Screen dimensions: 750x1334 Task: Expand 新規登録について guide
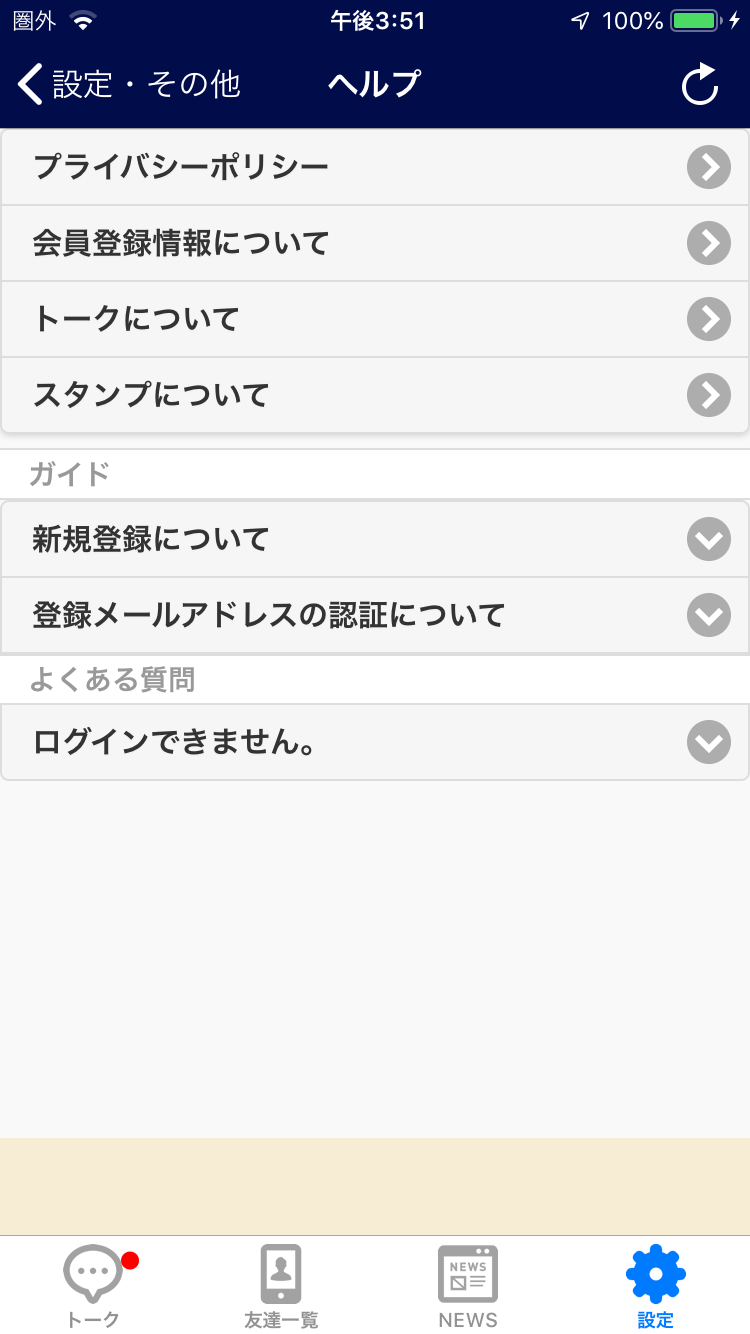(375, 539)
